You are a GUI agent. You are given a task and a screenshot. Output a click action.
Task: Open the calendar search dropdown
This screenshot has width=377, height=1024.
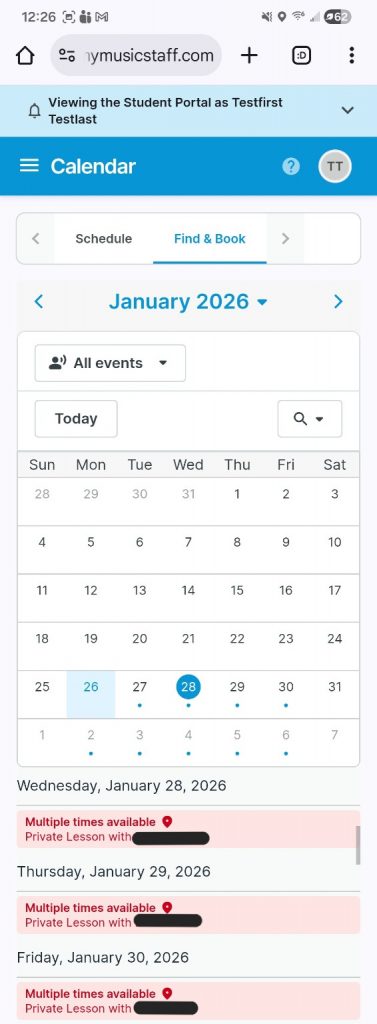tap(310, 419)
